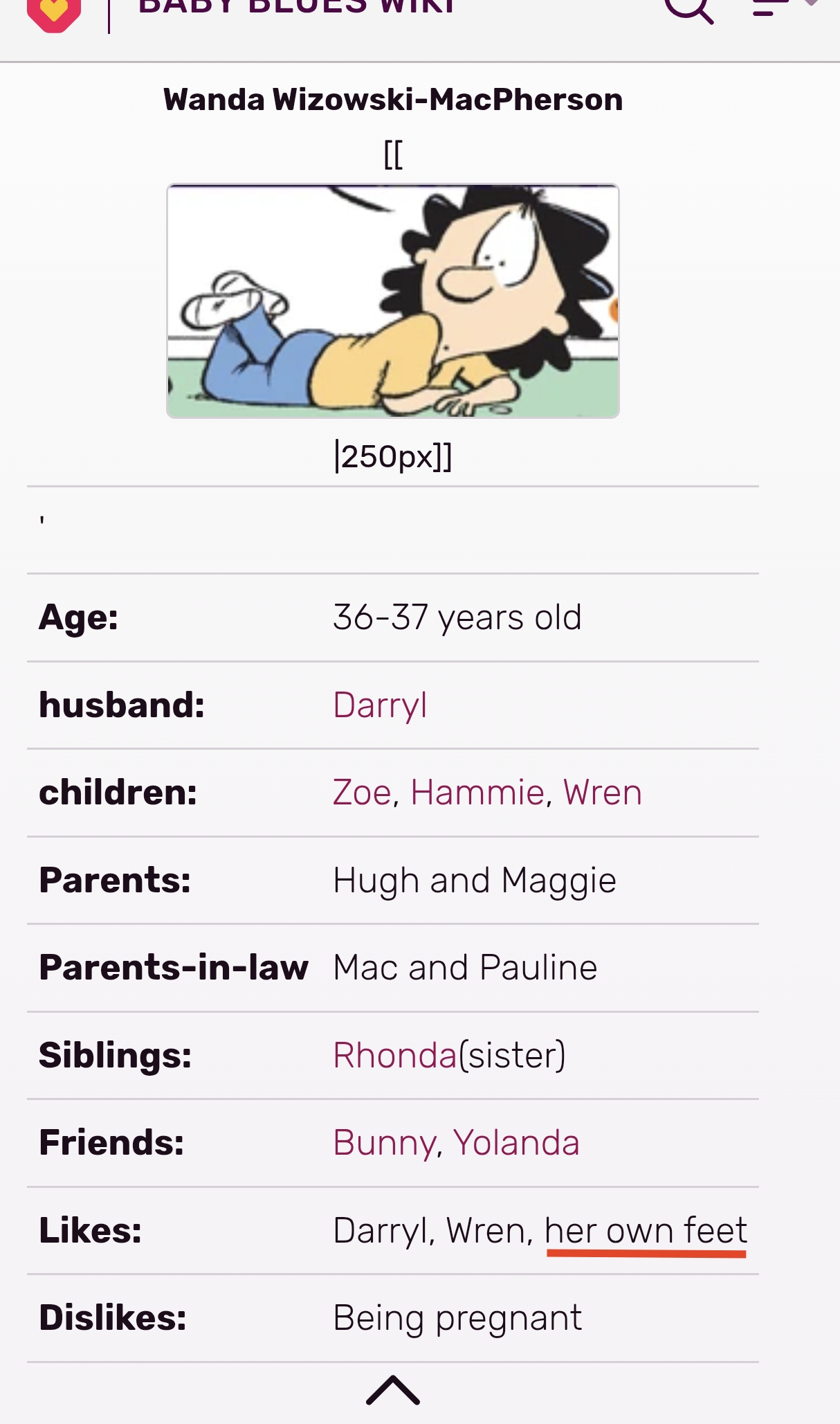Screen dimensions: 840x1424
Task: Open the Bunny friend link
Action: tap(385, 1143)
